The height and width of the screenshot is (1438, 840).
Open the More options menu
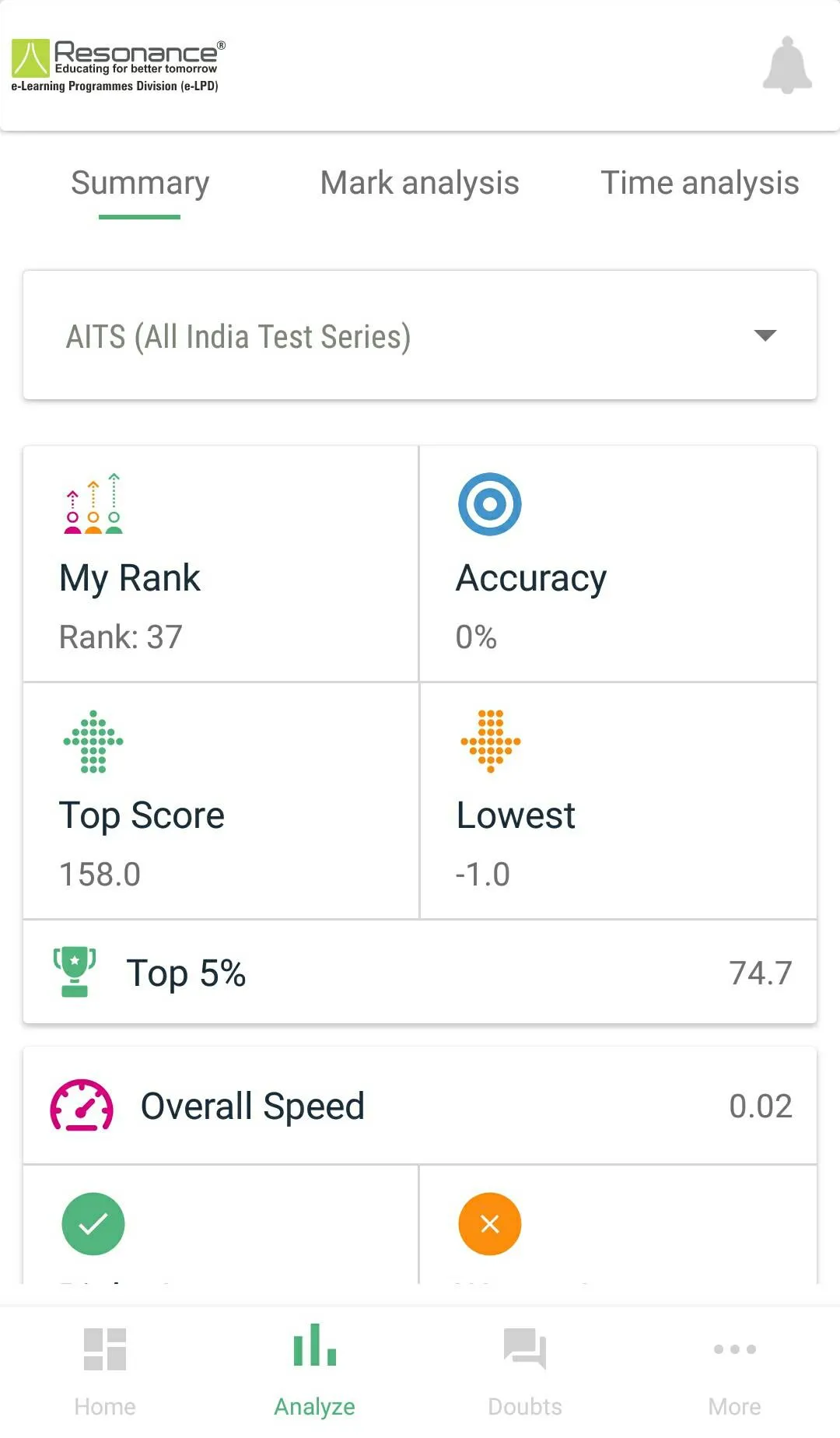click(x=734, y=1370)
